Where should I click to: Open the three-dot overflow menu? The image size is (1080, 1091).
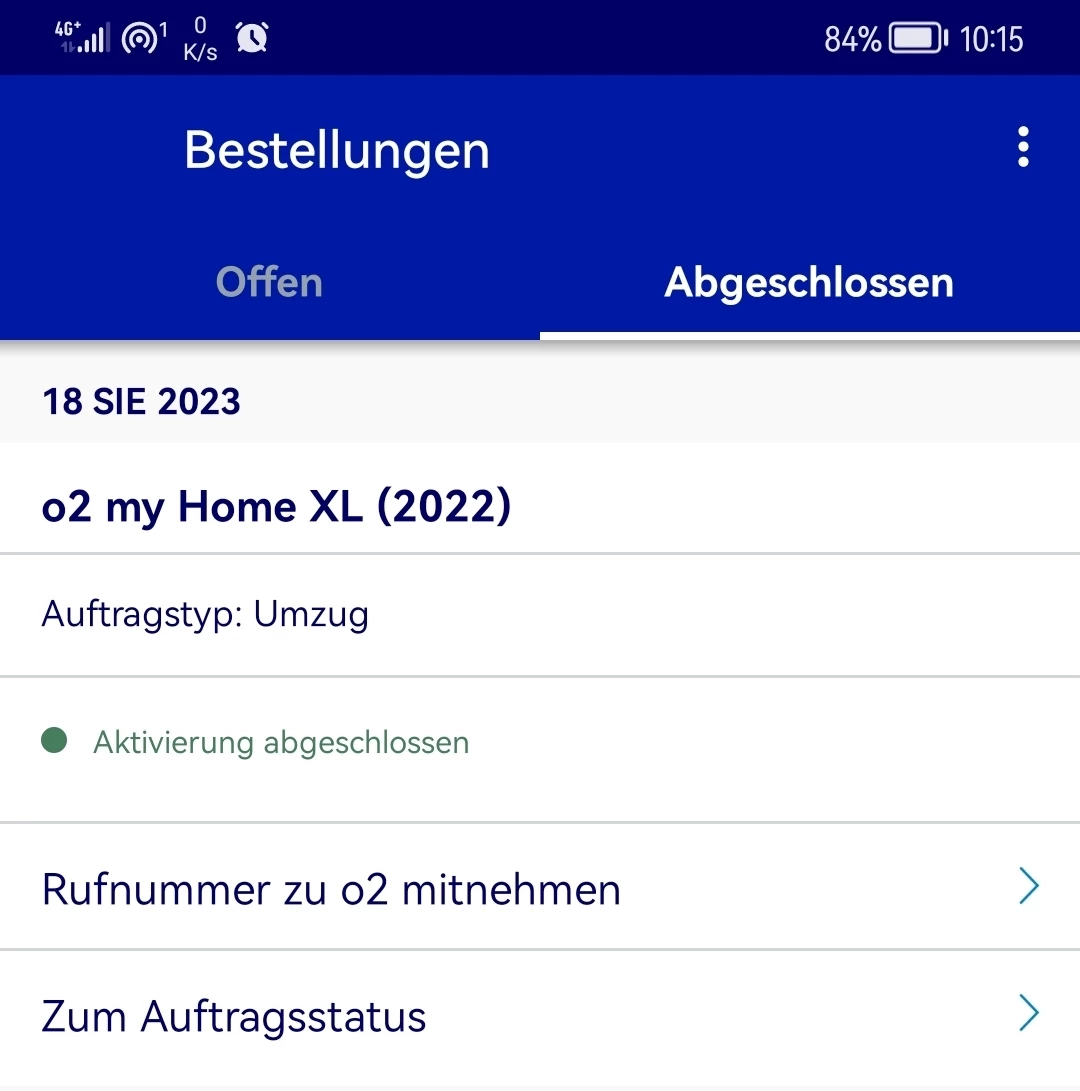(1022, 148)
